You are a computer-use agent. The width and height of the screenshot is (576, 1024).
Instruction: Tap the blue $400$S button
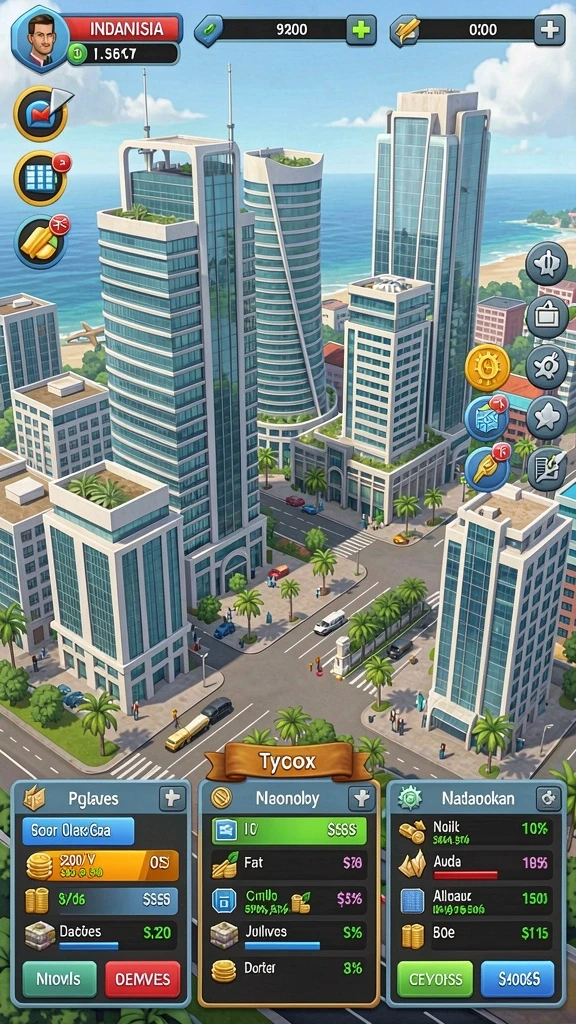[x=518, y=979]
